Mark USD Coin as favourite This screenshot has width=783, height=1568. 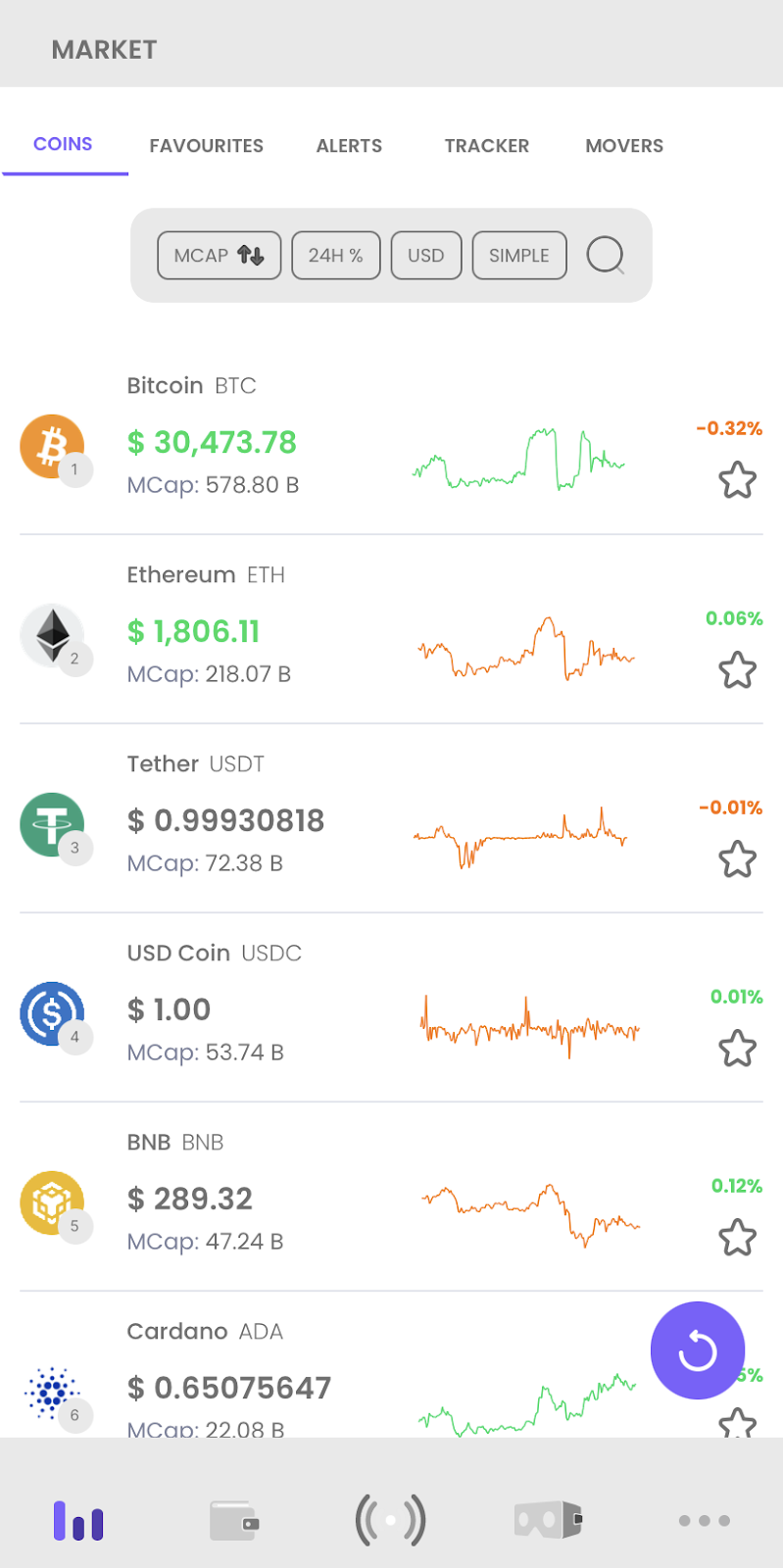point(737,1049)
